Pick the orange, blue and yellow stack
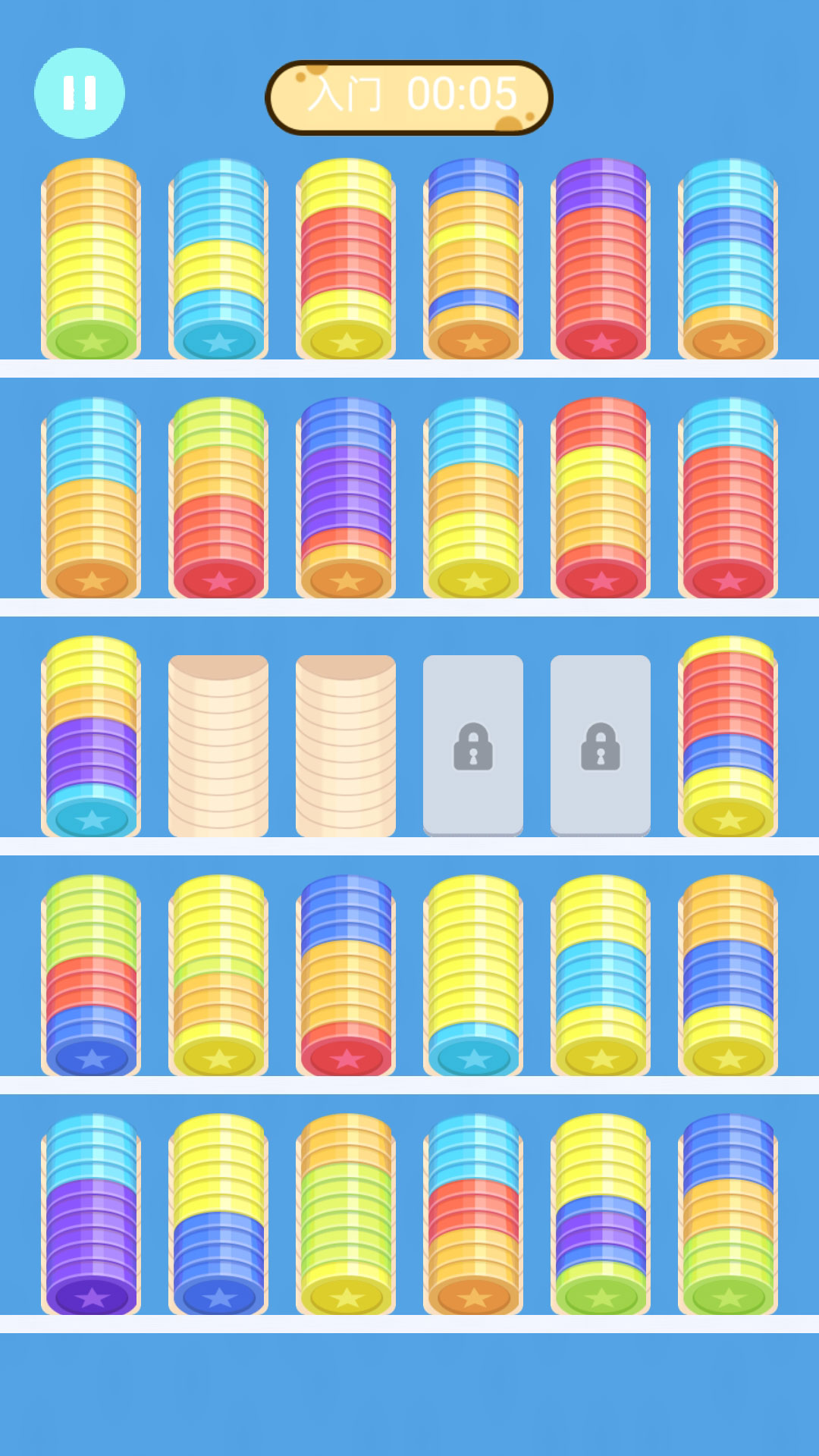This screenshot has width=819, height=1456. [x=728, y=976]
